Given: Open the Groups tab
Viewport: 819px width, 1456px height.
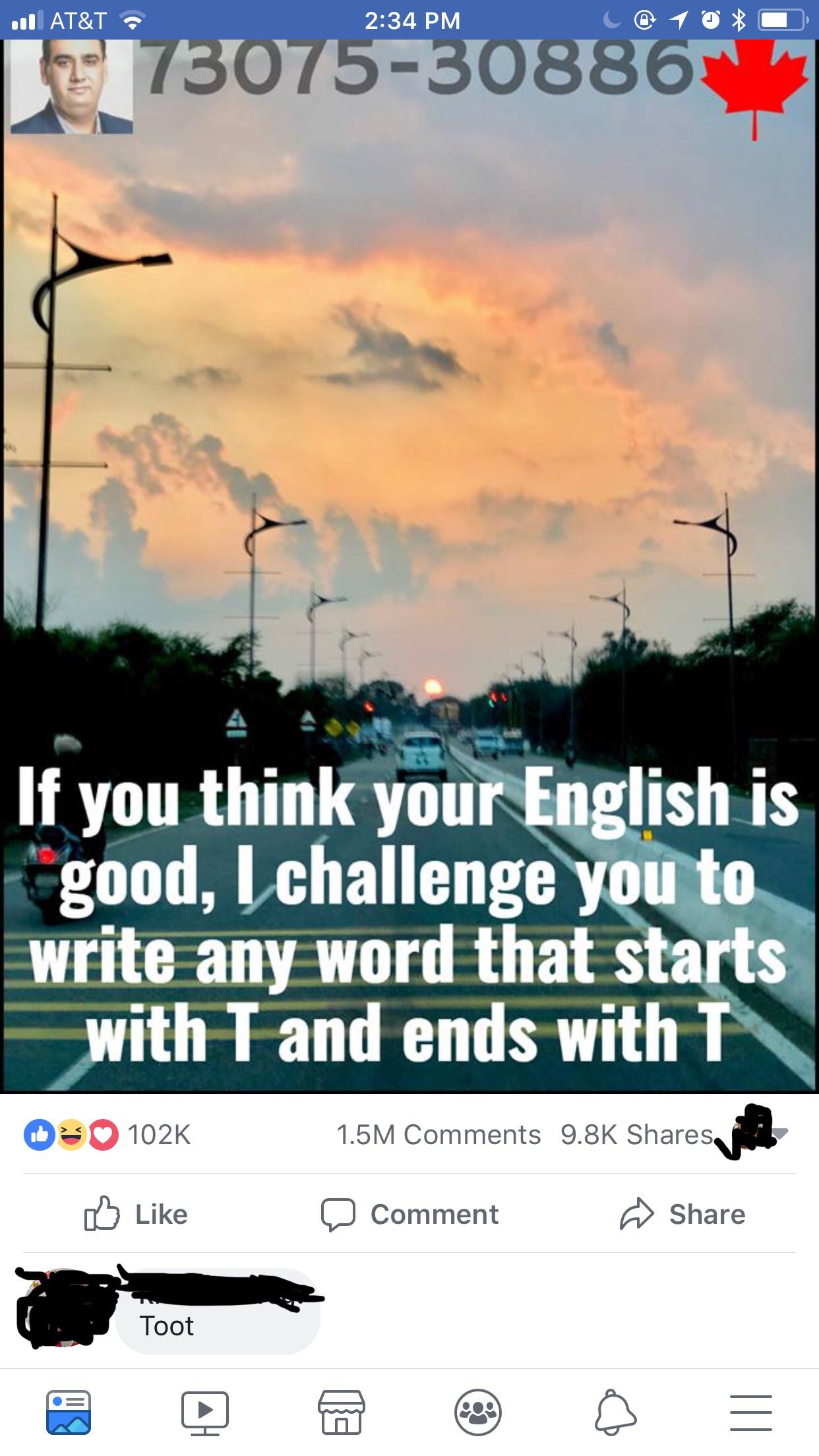Looking at the screenshot, I should (x=478, y=1412).
